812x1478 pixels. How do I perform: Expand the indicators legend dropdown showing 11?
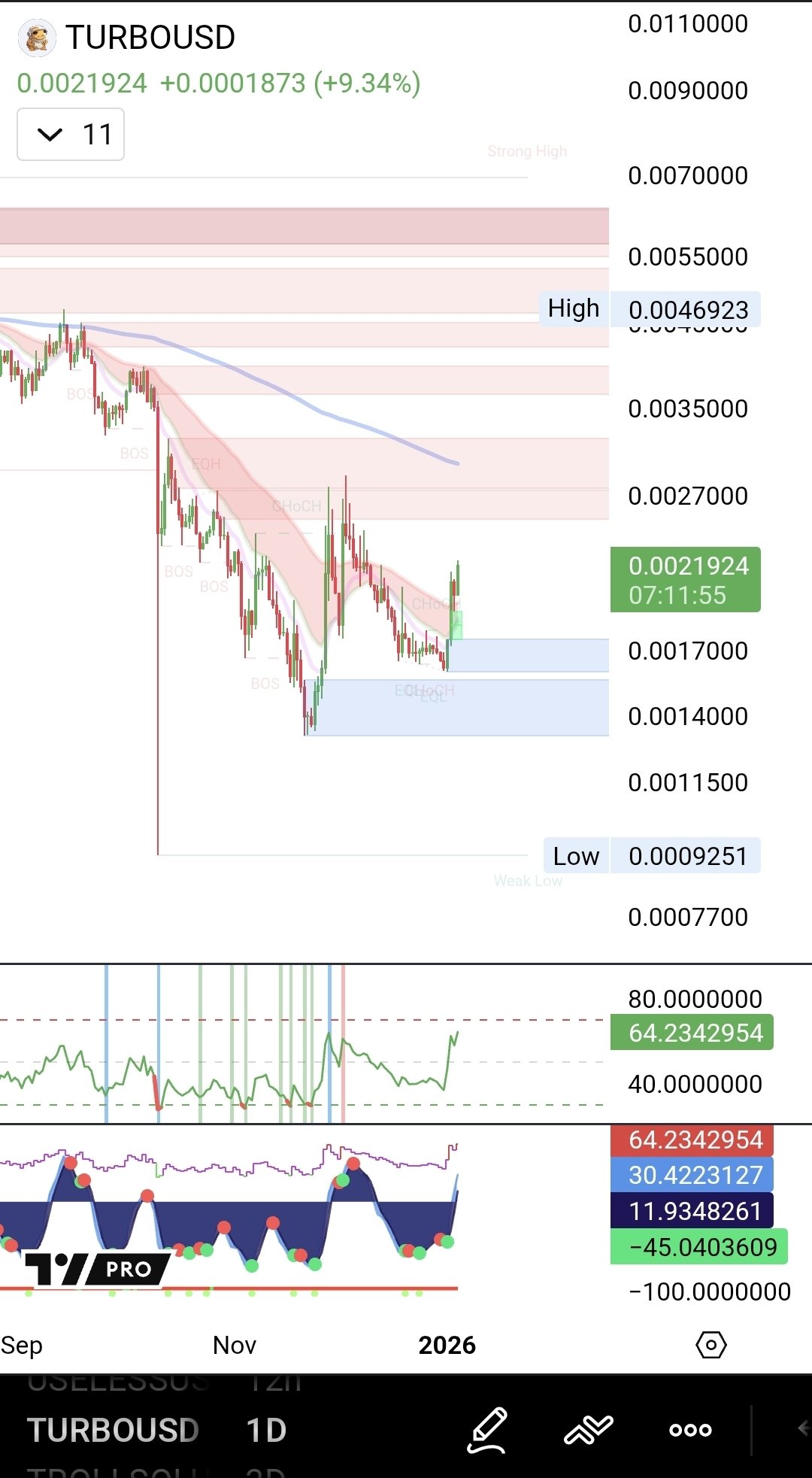tap(71, 135)
